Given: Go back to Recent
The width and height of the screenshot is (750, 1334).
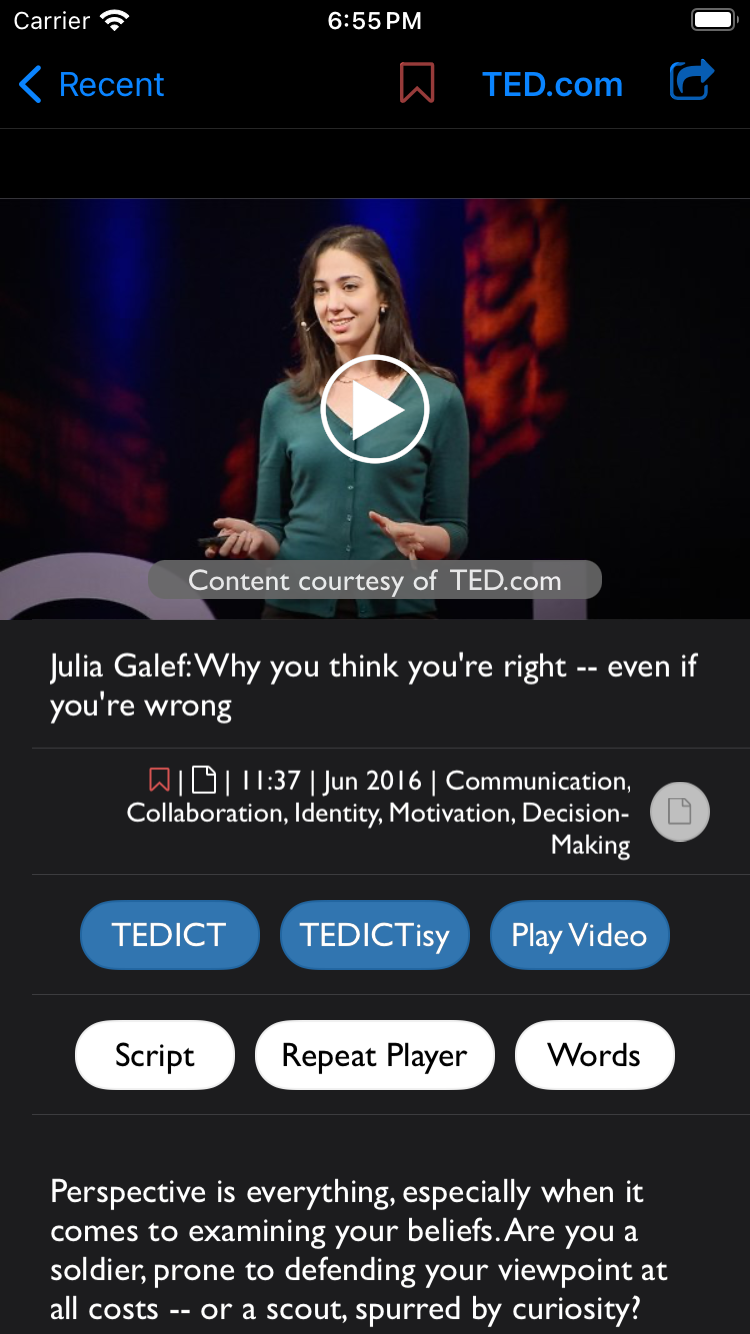Looking at the screenshot, I should tap(92, 85).
